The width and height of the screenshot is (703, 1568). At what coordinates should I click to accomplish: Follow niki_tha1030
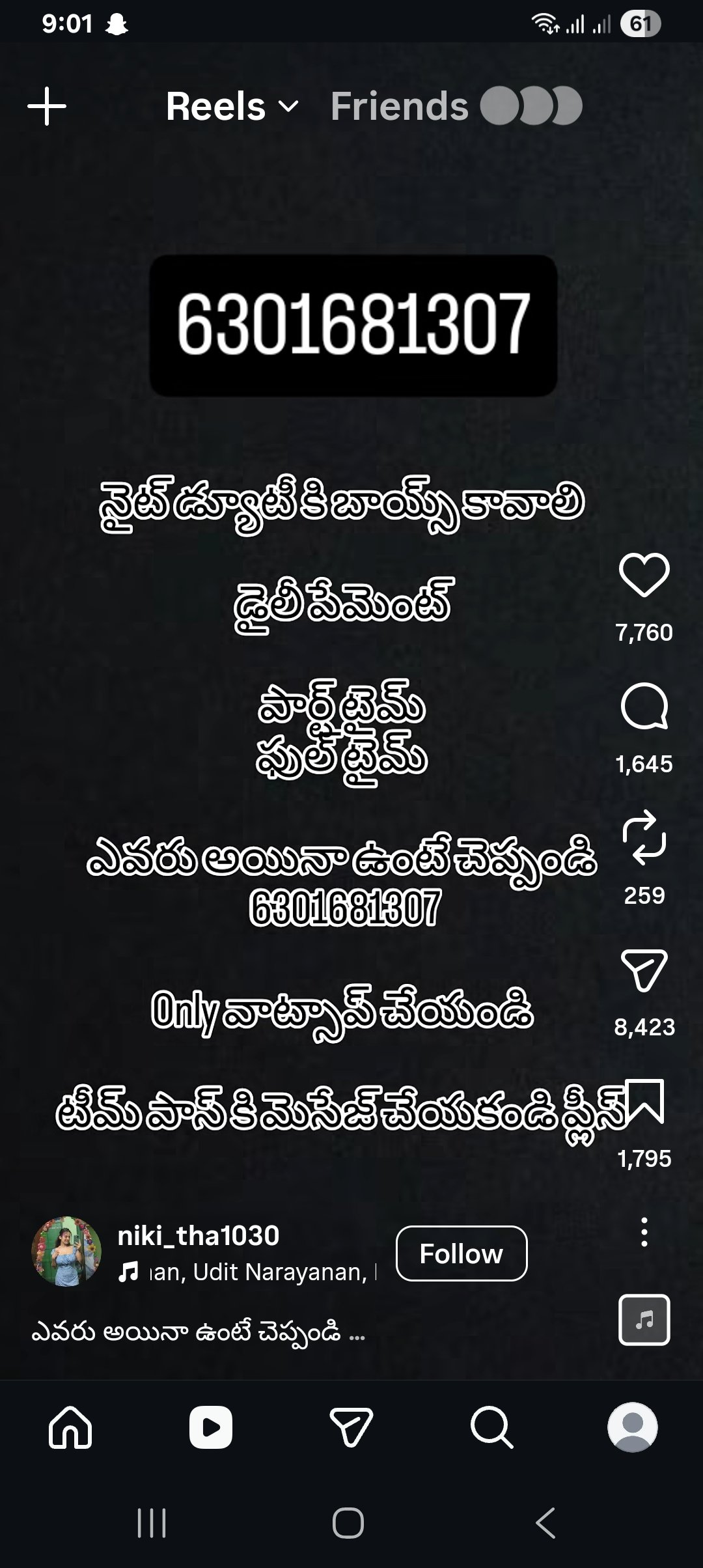click(461, 1253)
